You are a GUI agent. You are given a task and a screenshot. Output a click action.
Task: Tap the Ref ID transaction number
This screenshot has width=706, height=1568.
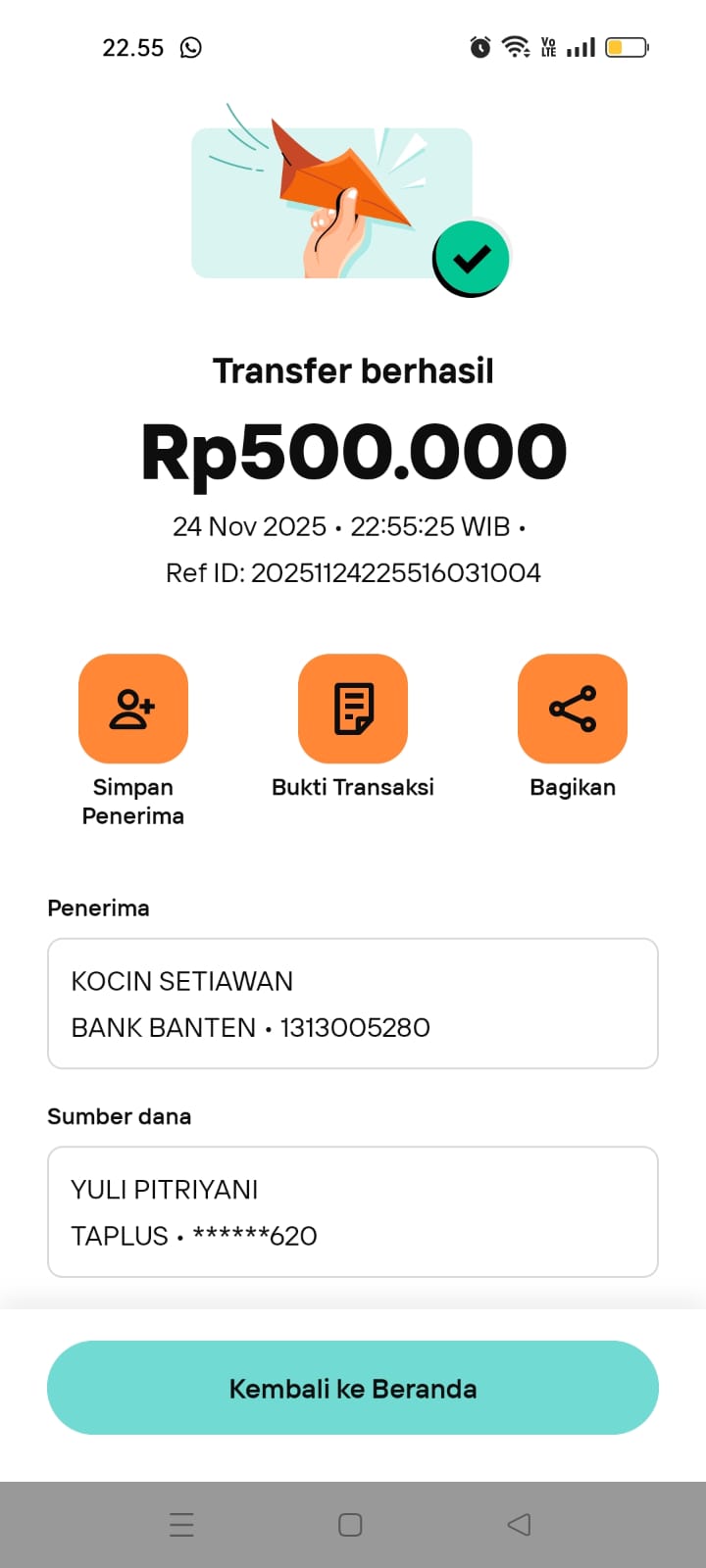point(353,572)
